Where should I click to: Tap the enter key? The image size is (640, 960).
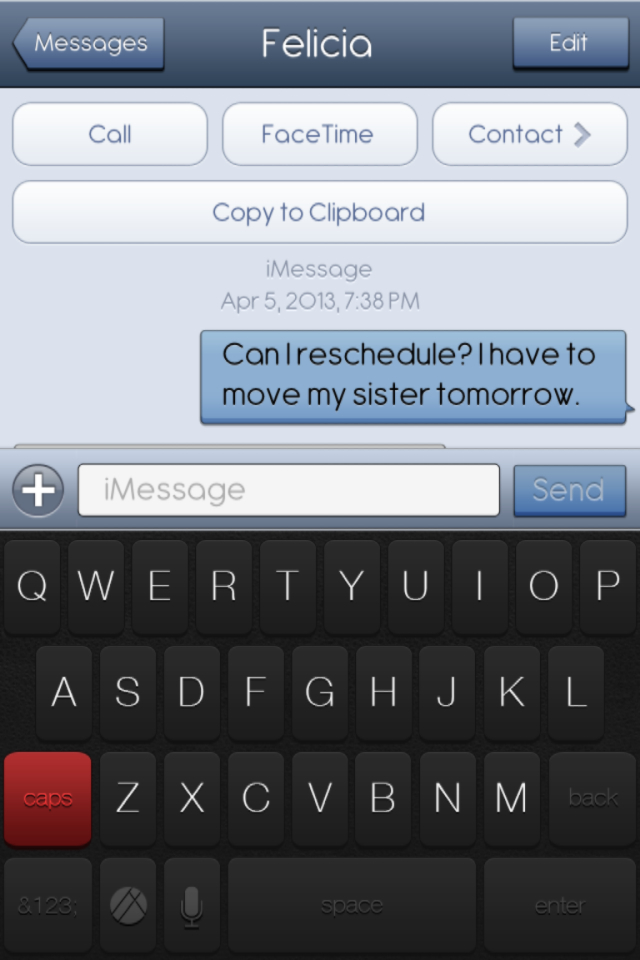point(559,905)
